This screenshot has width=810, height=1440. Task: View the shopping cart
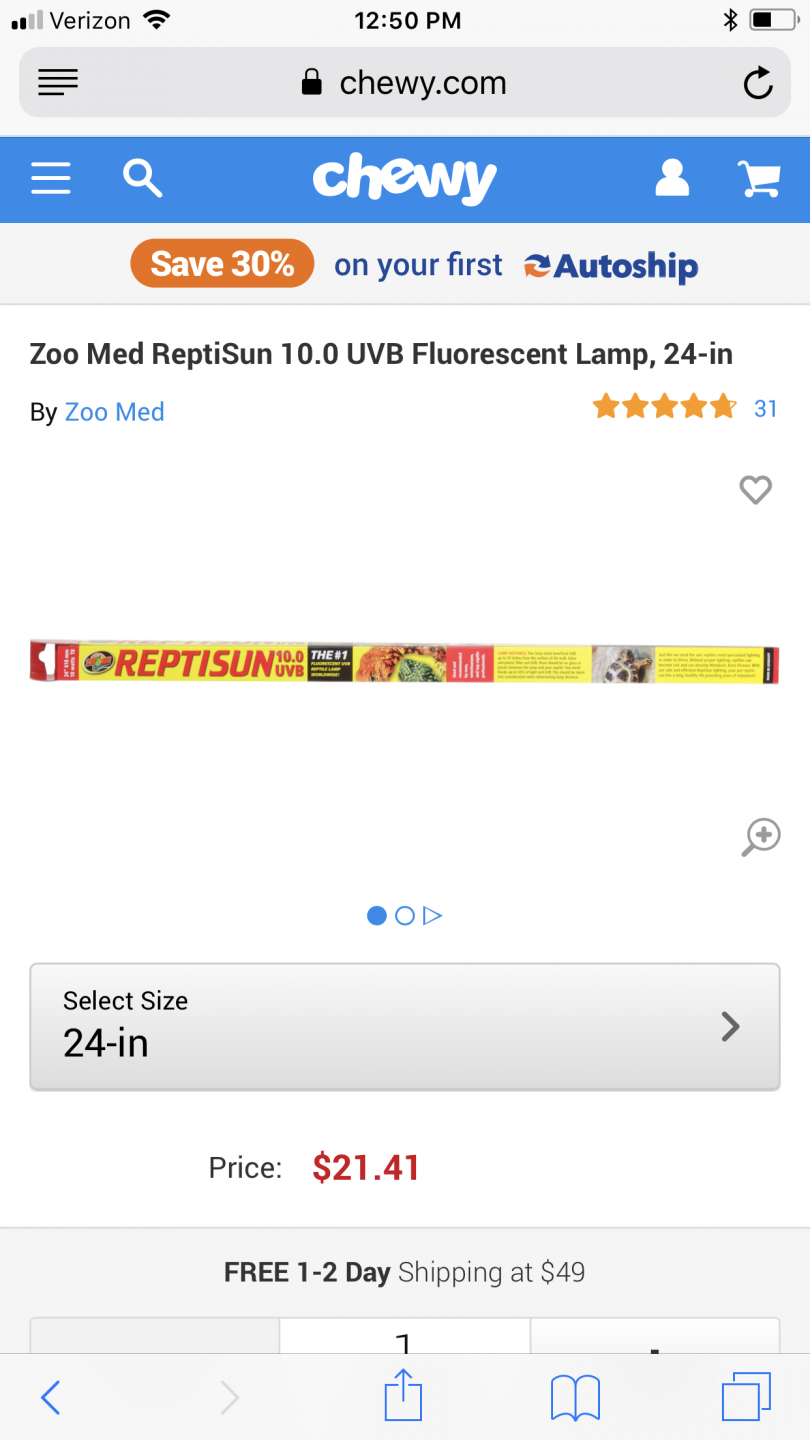759,180
